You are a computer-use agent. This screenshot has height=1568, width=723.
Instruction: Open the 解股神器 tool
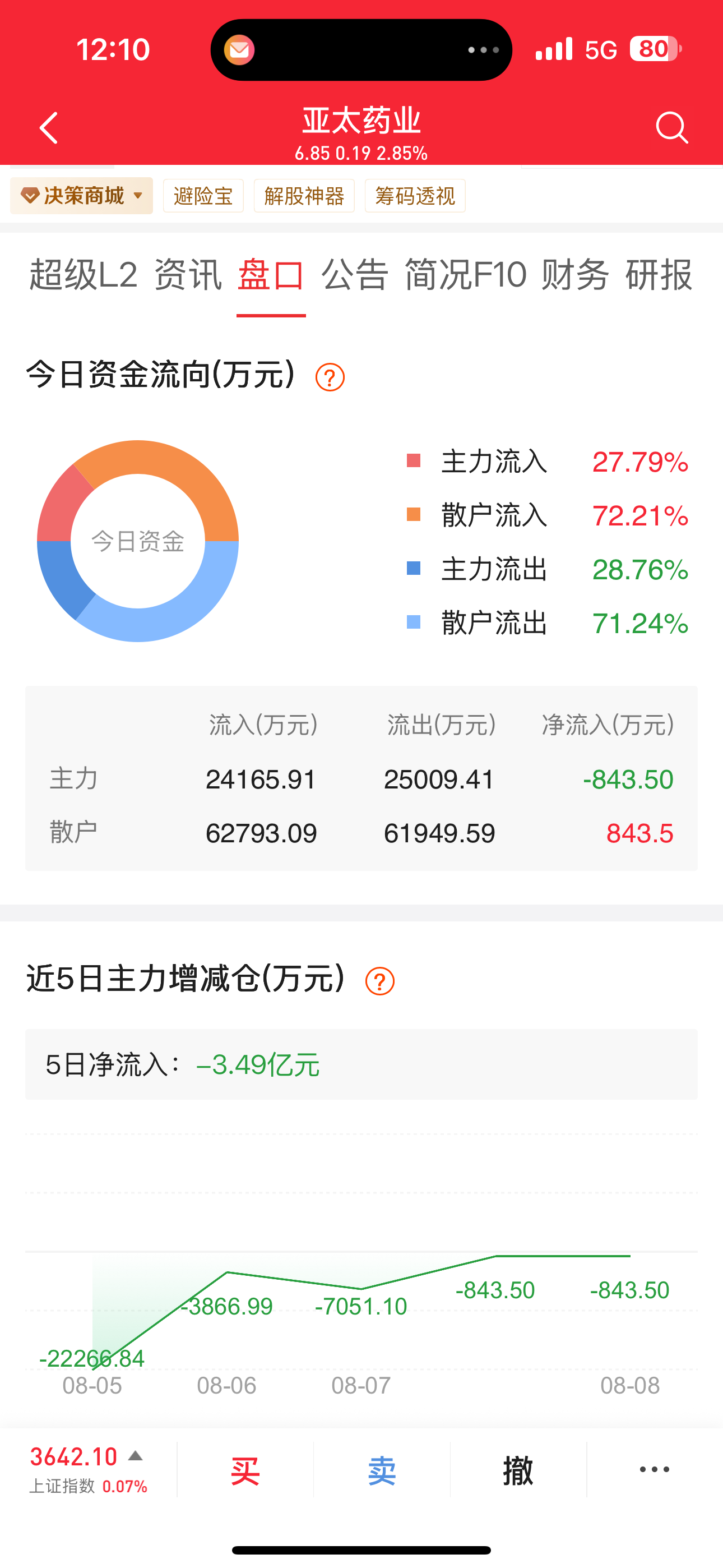(304, 195)
